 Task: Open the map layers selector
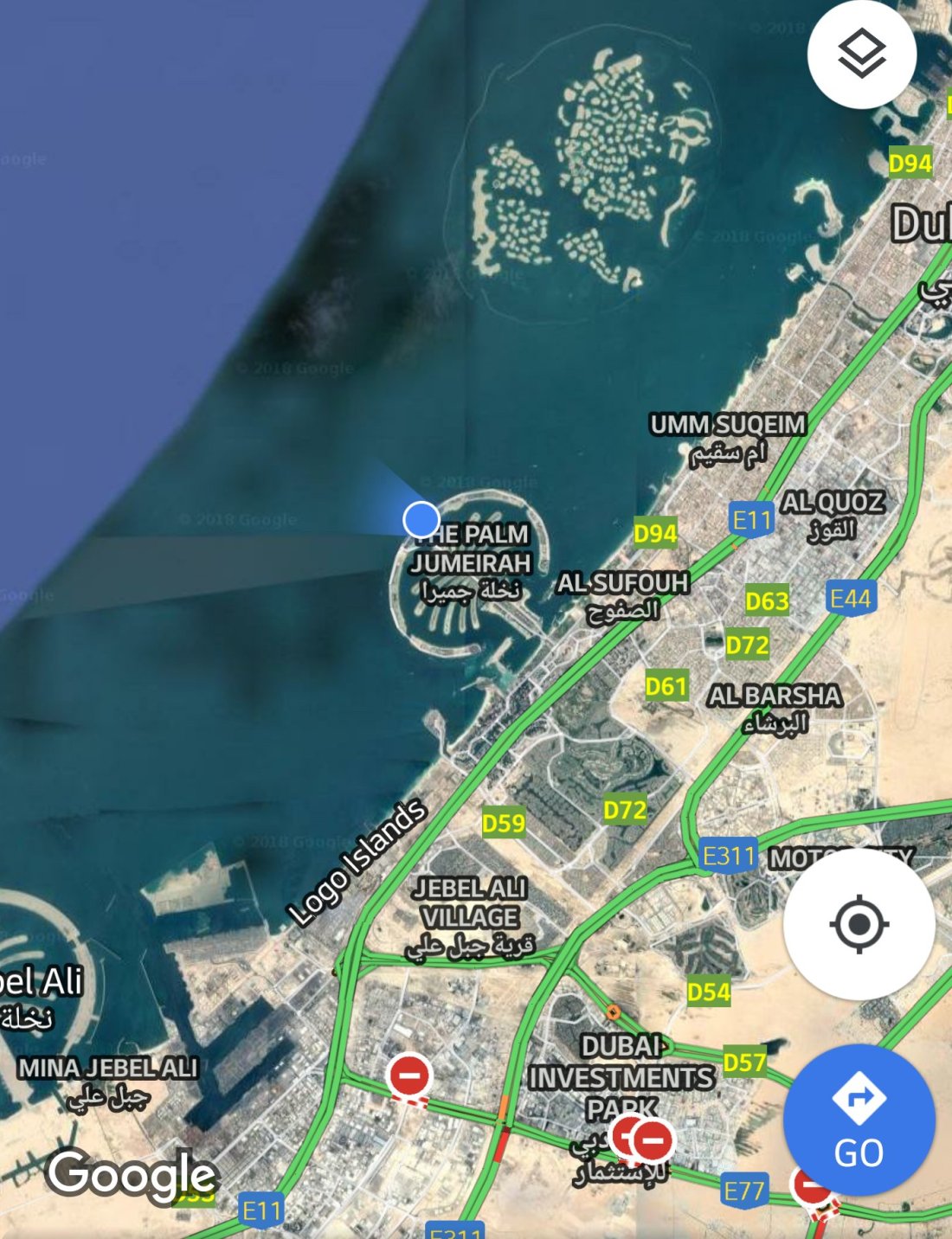[x=861, y=54]
